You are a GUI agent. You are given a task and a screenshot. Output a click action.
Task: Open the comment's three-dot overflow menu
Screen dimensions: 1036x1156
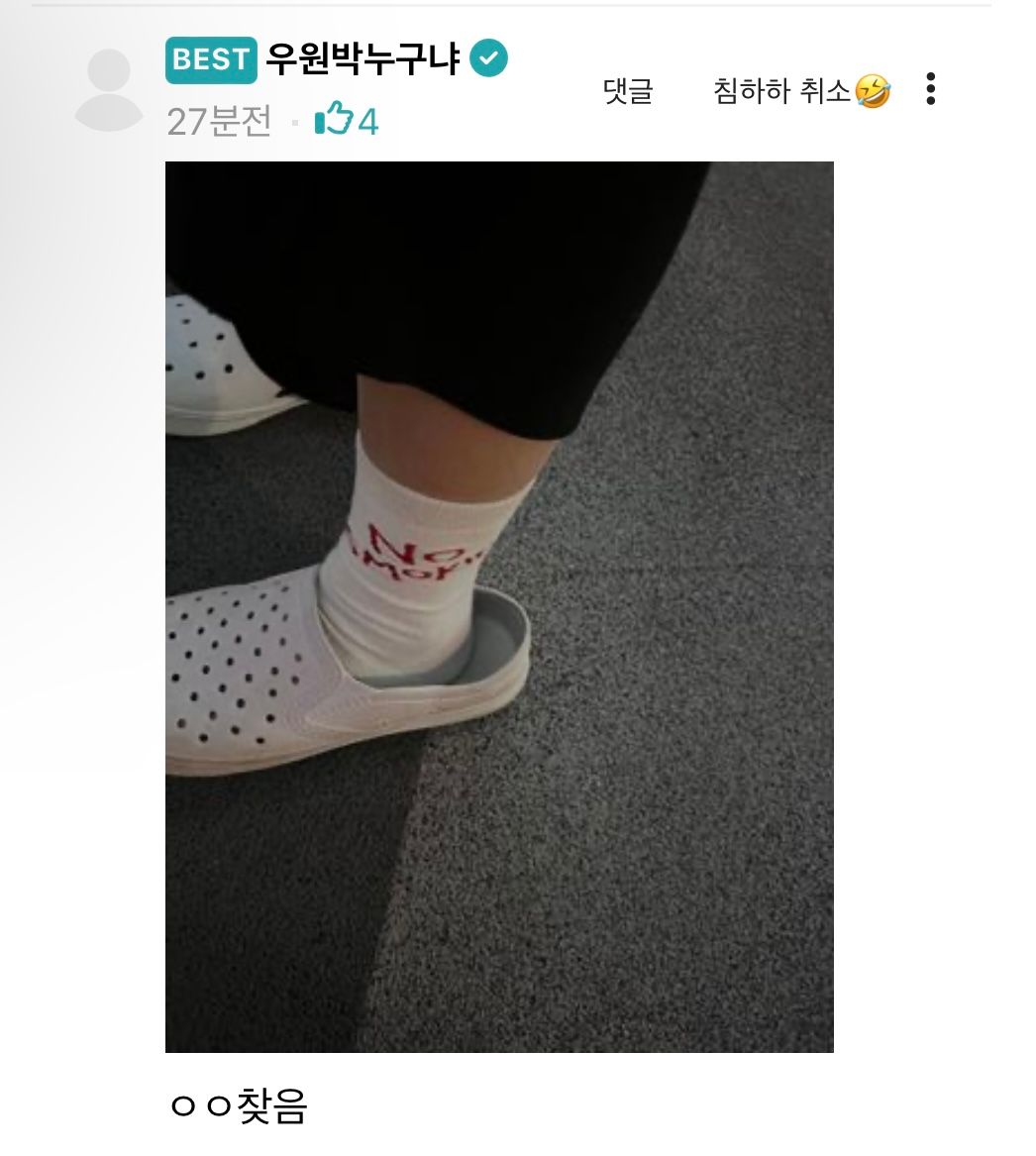930,89
